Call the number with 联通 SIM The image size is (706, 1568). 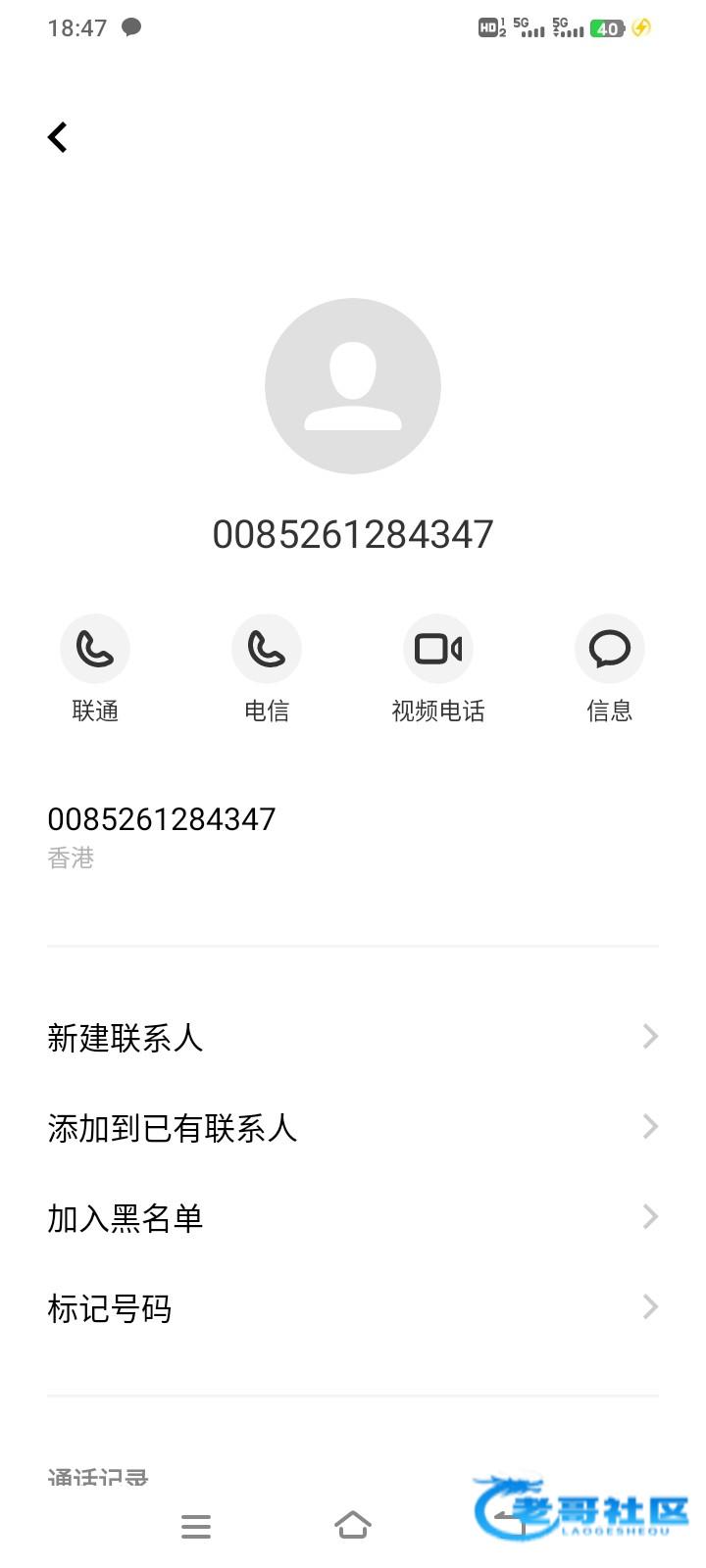tap(95, 648)
